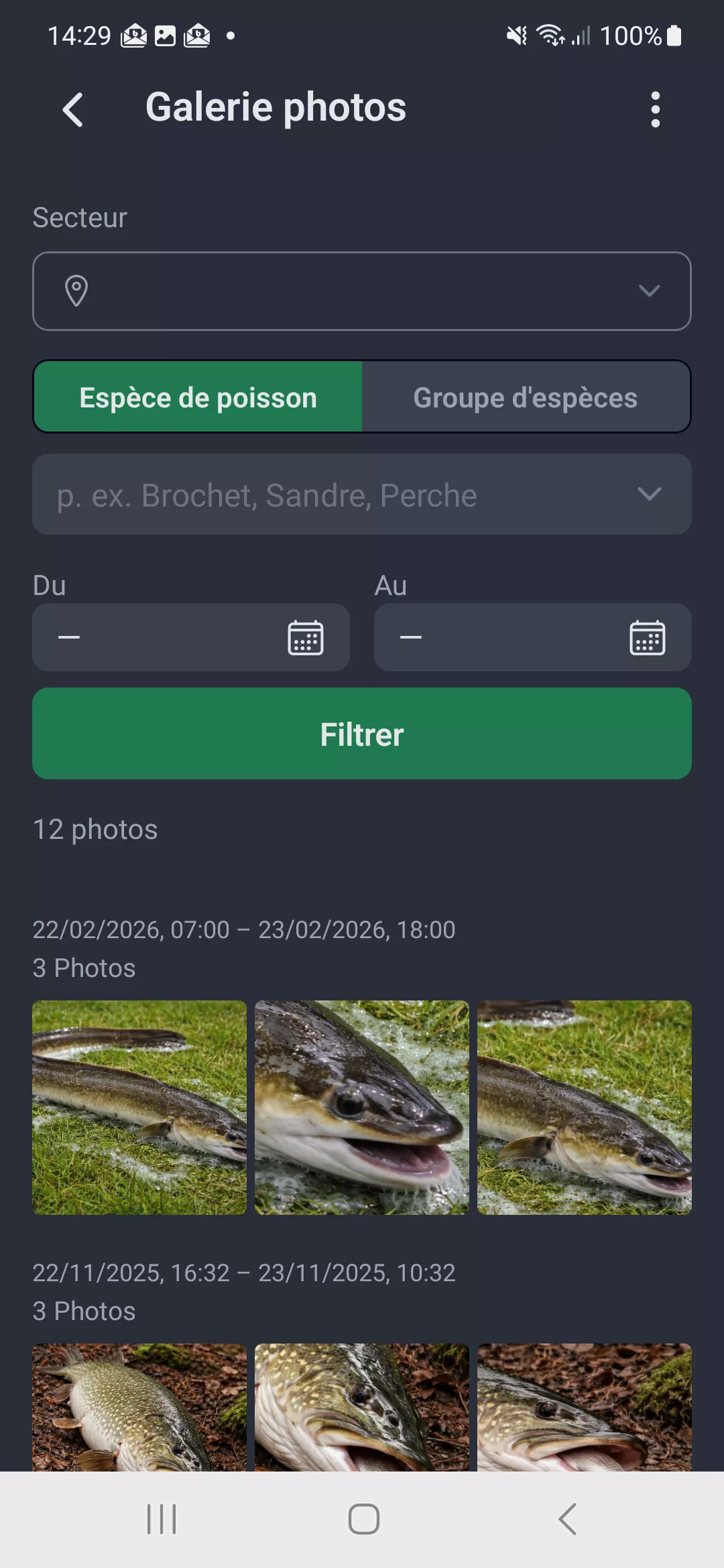Switch to the Groupe d'espèces option
The image size is (724, 1568).
(526, 397)
